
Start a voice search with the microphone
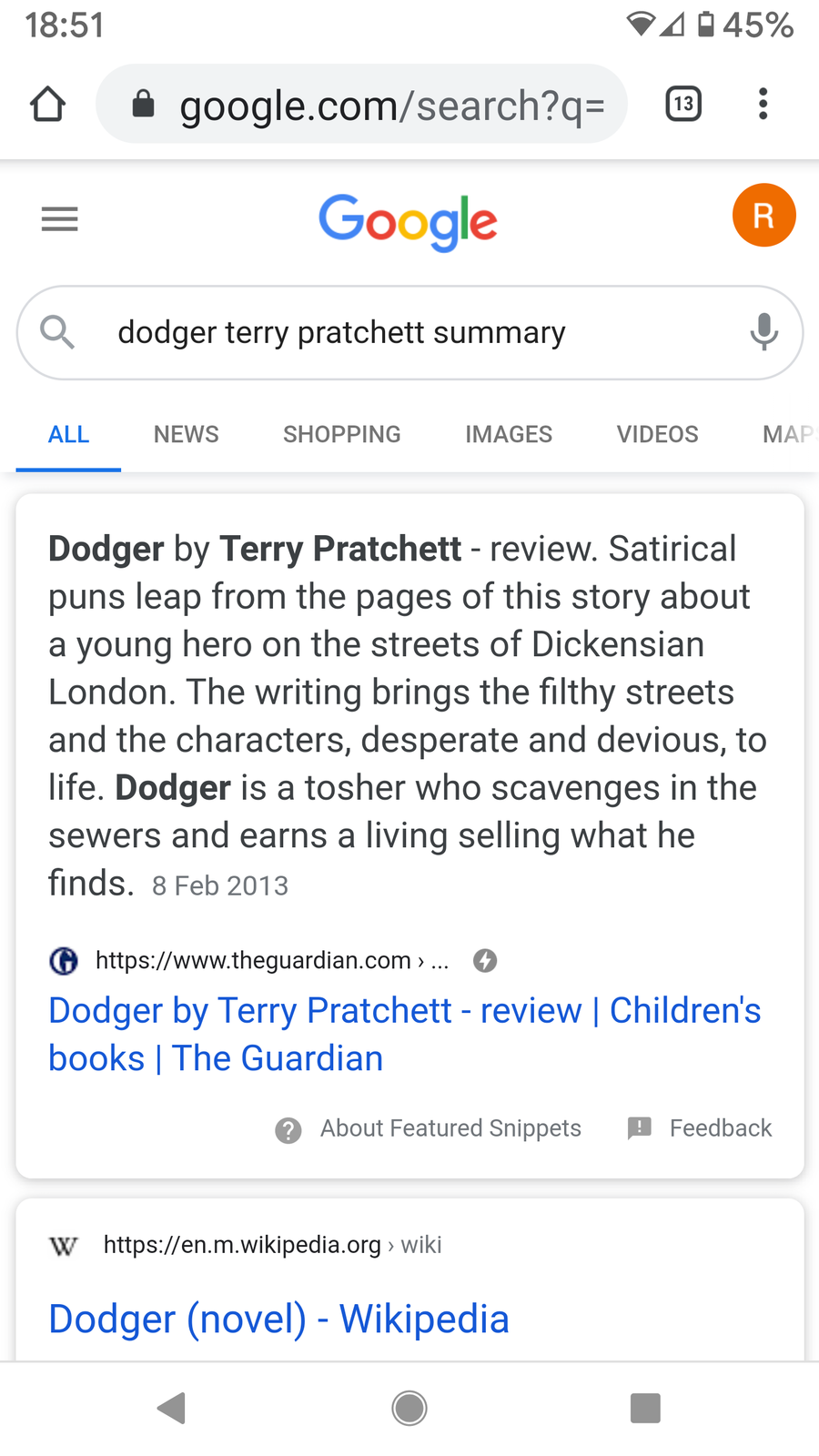pos(763,332)
